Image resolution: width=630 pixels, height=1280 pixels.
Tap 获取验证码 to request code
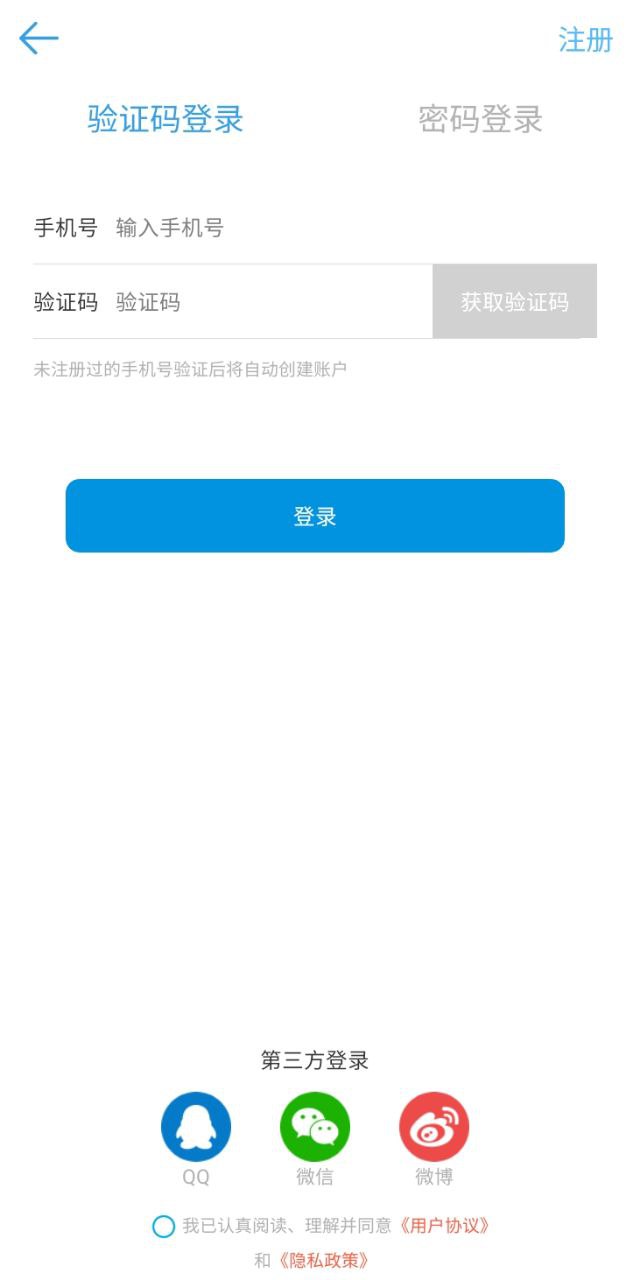(514, 302)
